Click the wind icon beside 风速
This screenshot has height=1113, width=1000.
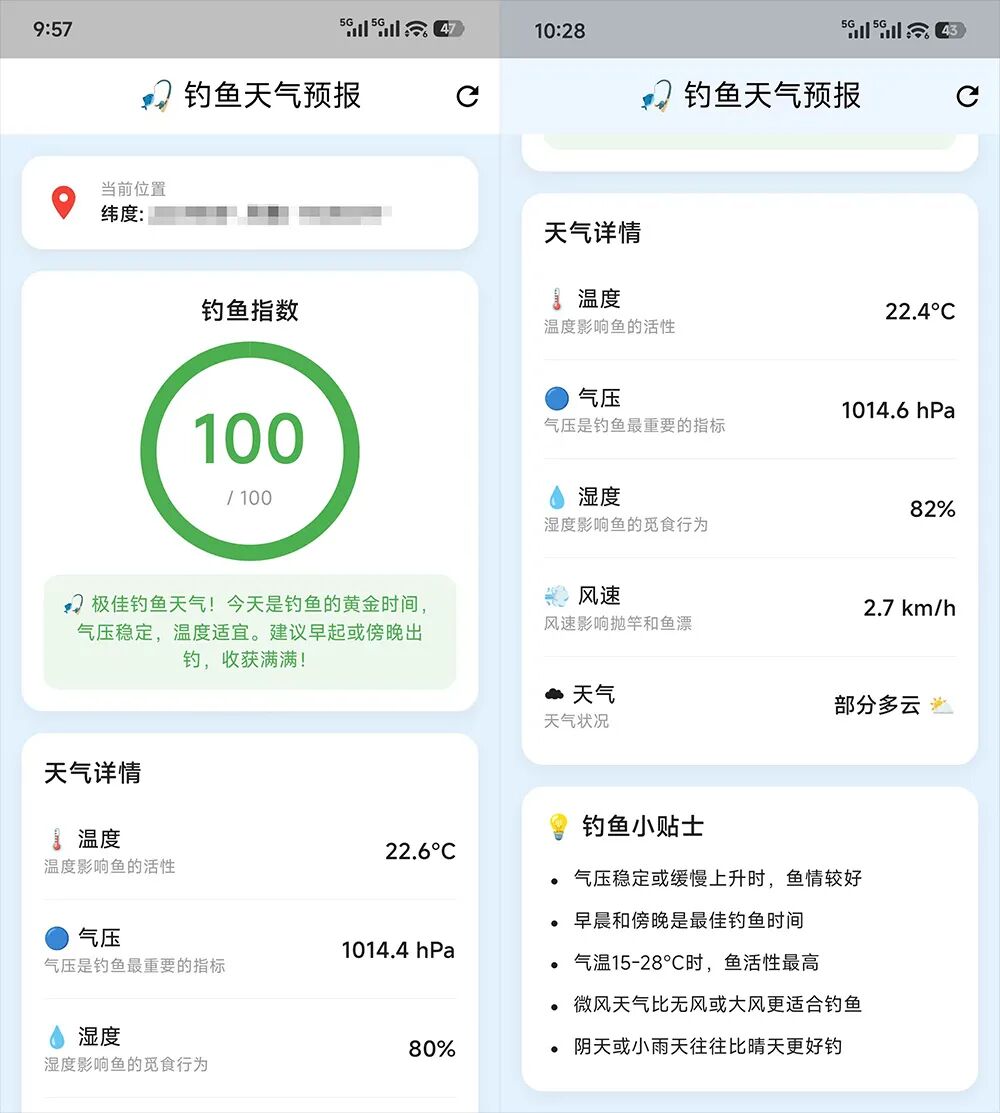click(556, 594)
